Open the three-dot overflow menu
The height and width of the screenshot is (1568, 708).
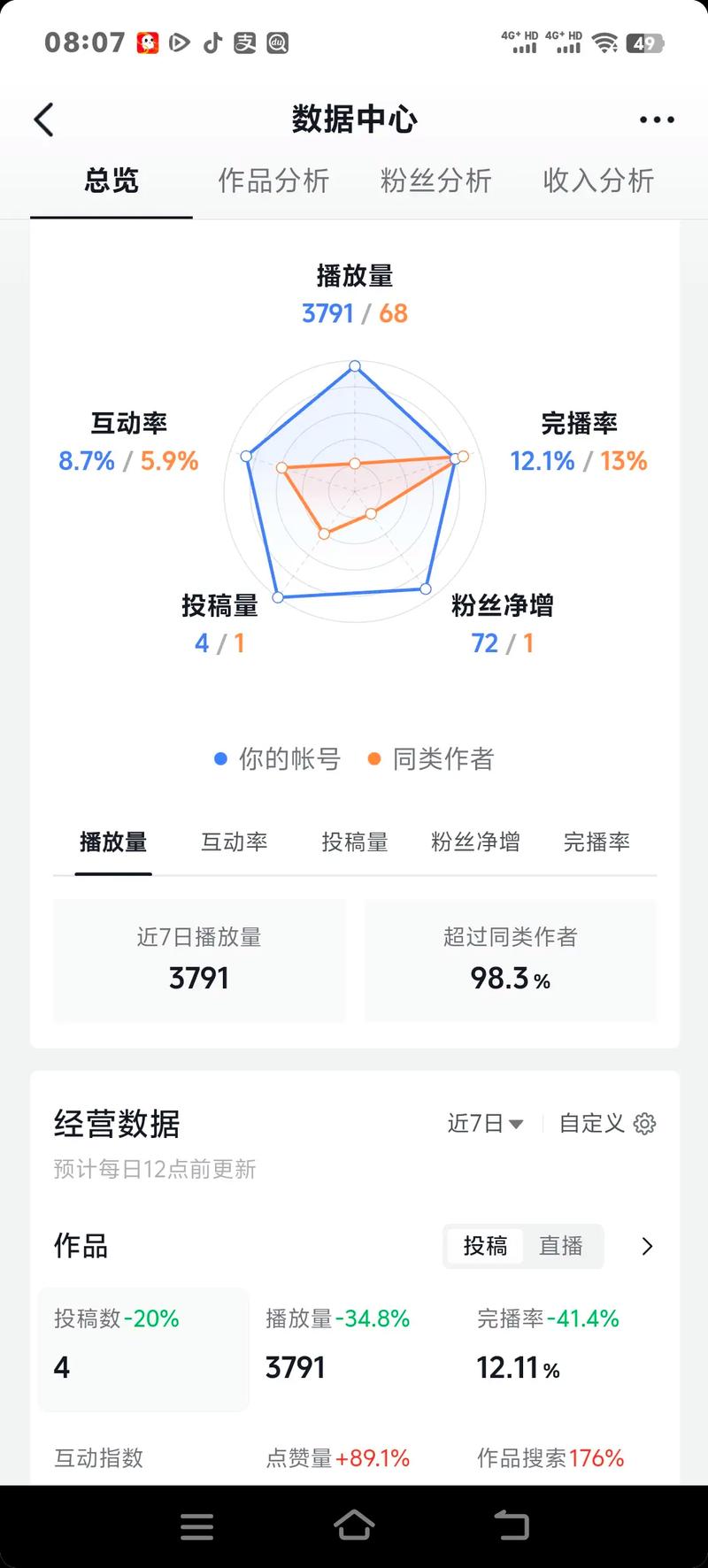coord(657,119)
